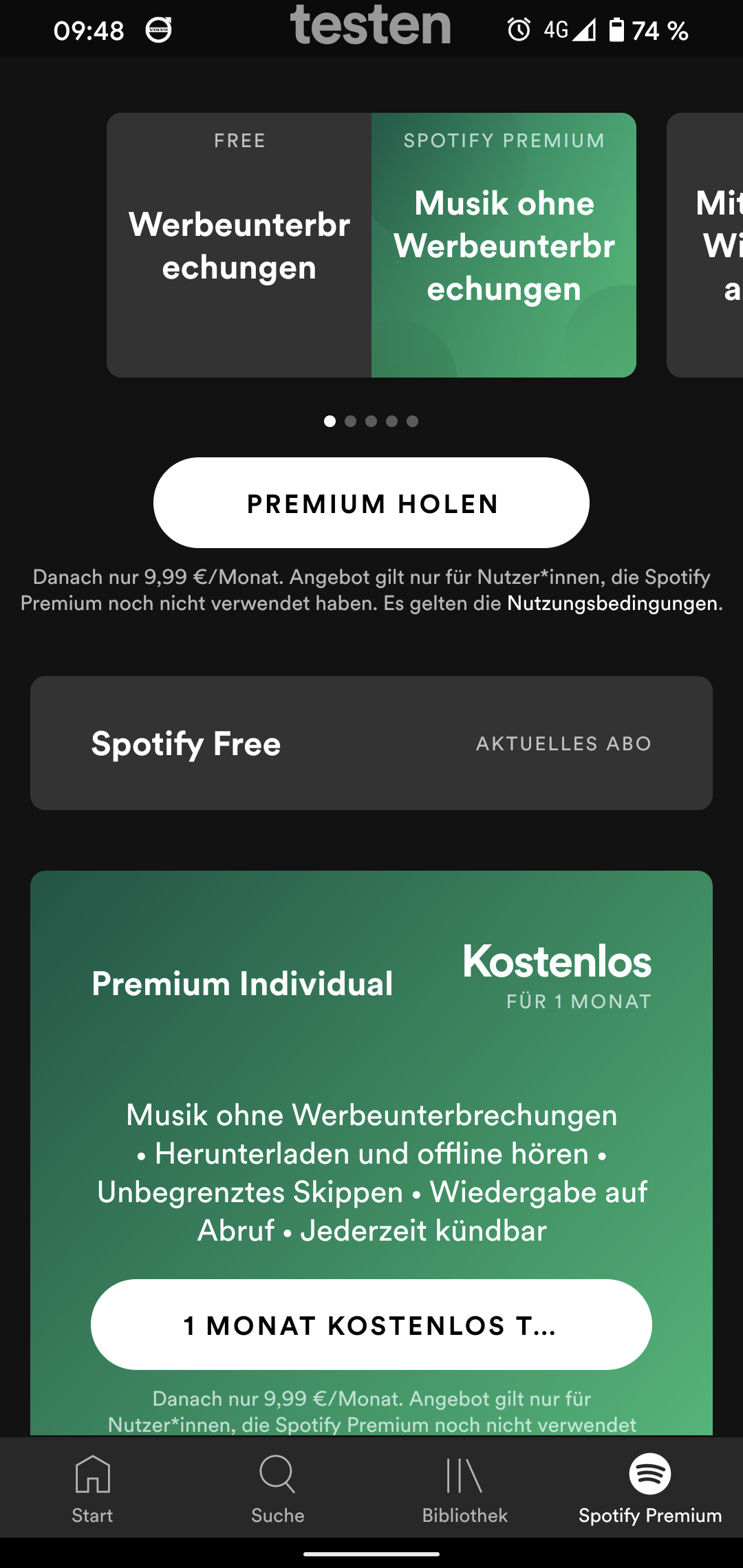The height and width of the screenshot is (1568, 743).
Task: Go to the Start tab
Action: 92,1488
